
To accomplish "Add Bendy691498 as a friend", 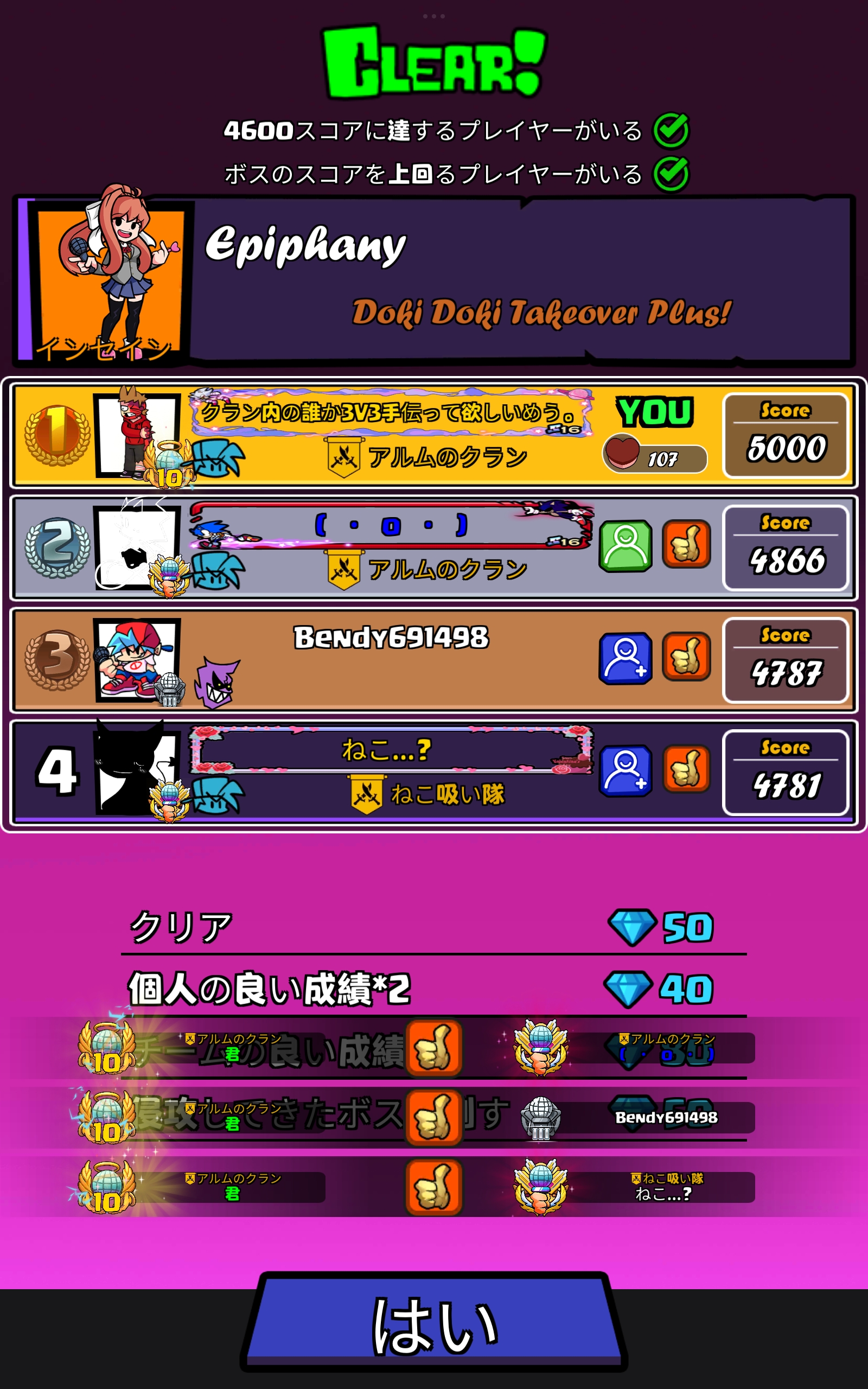I will point(625,658).
